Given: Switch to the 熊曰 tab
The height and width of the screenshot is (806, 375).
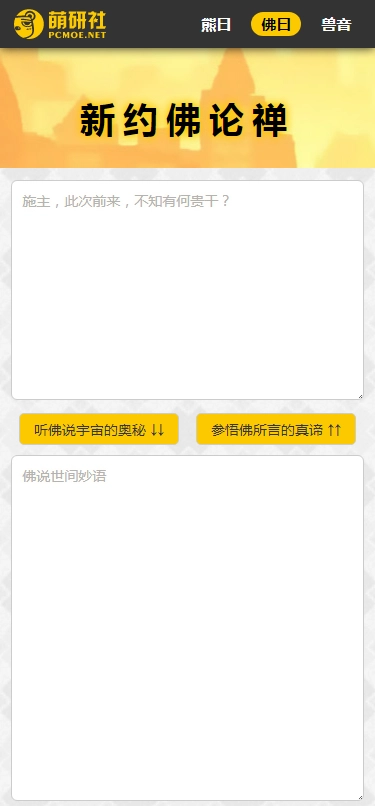Looking at the screenshot, I should pos(216,24).
